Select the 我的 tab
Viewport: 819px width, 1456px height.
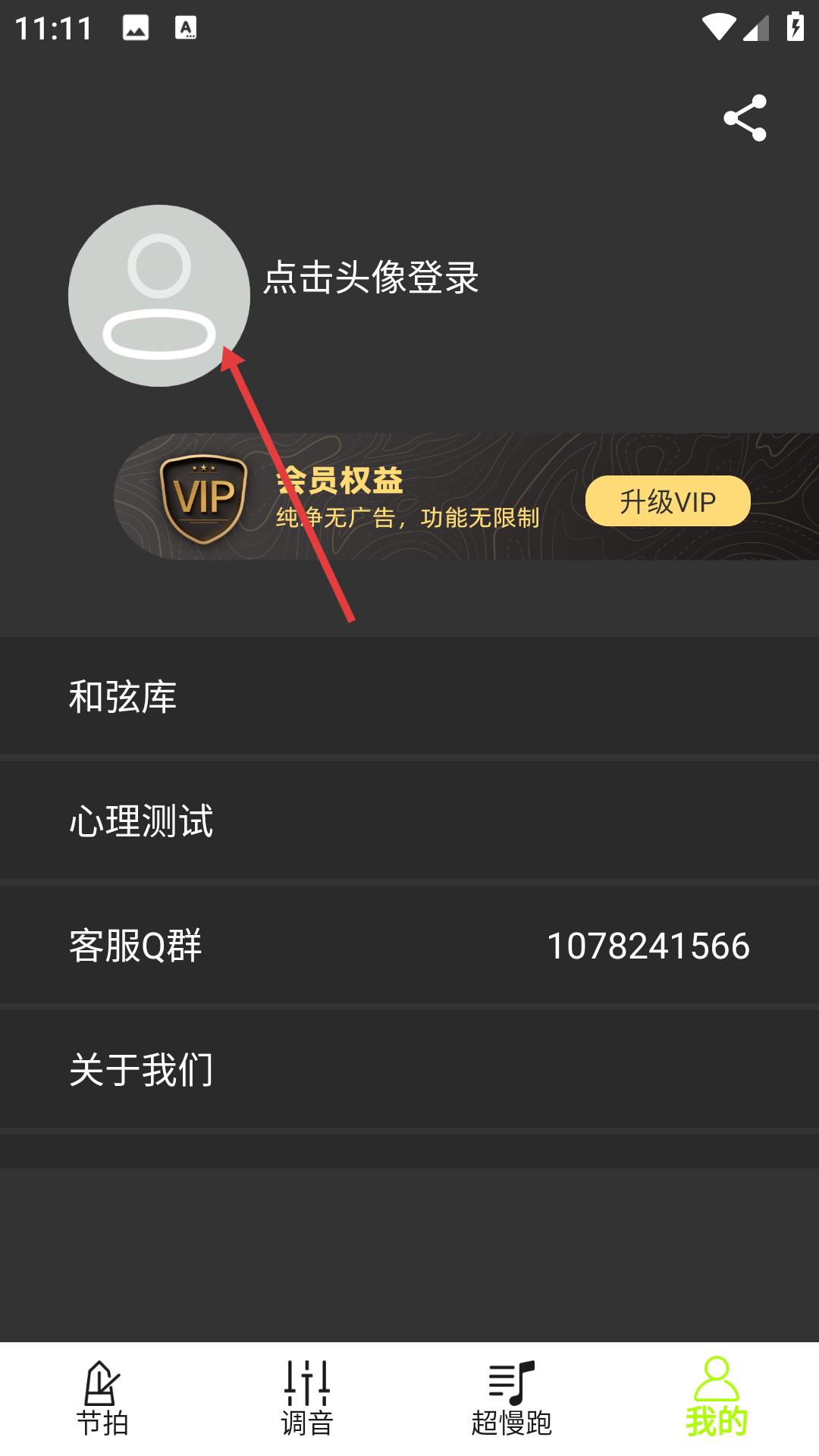point(717,1399)
